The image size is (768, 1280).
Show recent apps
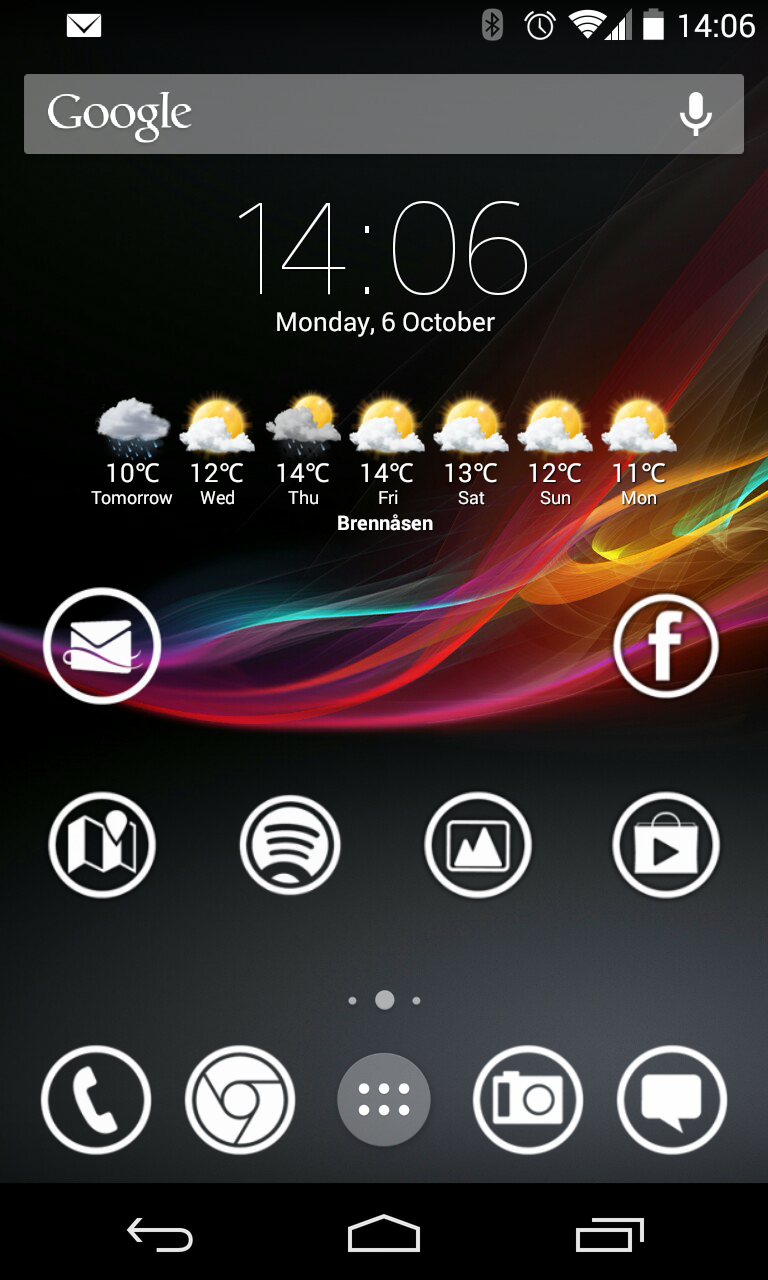610,1236
